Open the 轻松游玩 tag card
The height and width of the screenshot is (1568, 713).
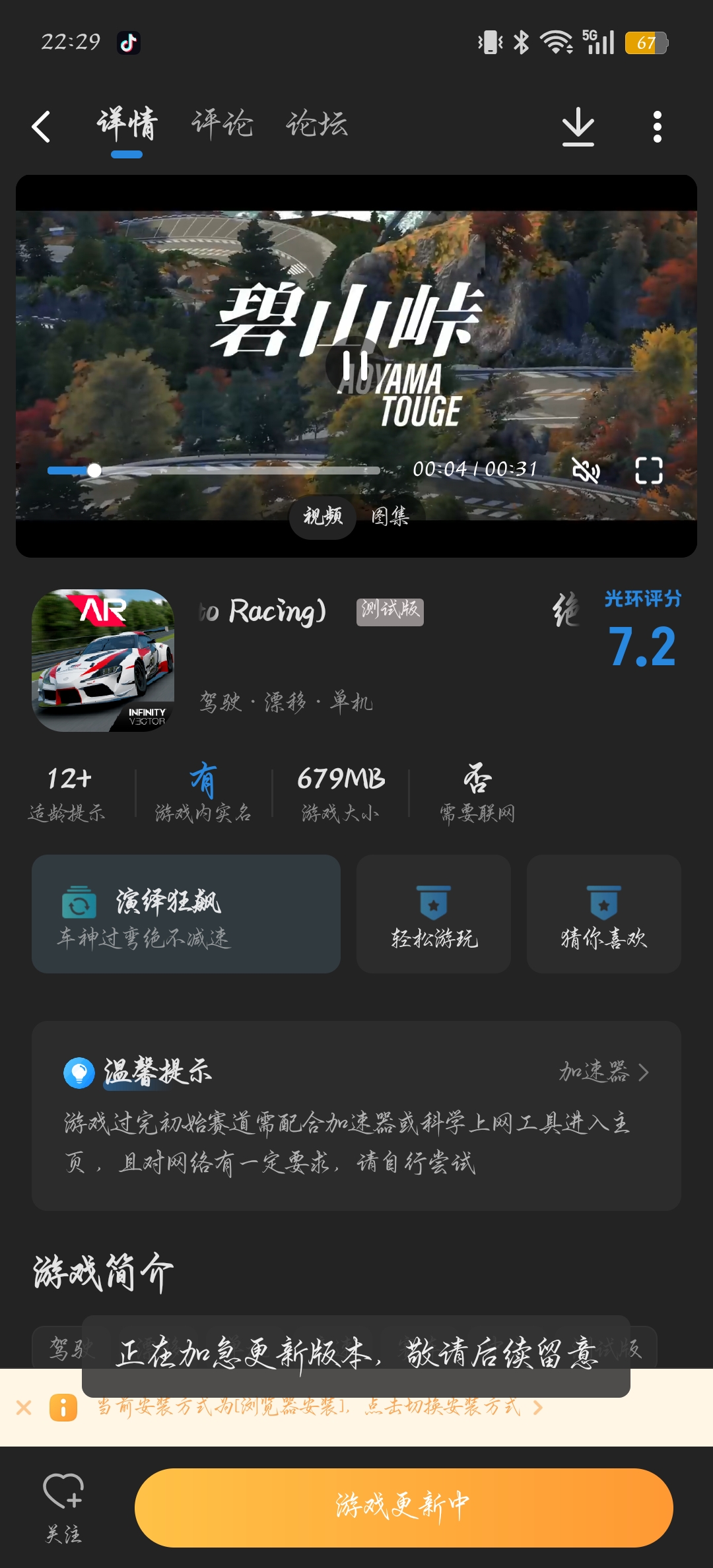coord(434,914)
